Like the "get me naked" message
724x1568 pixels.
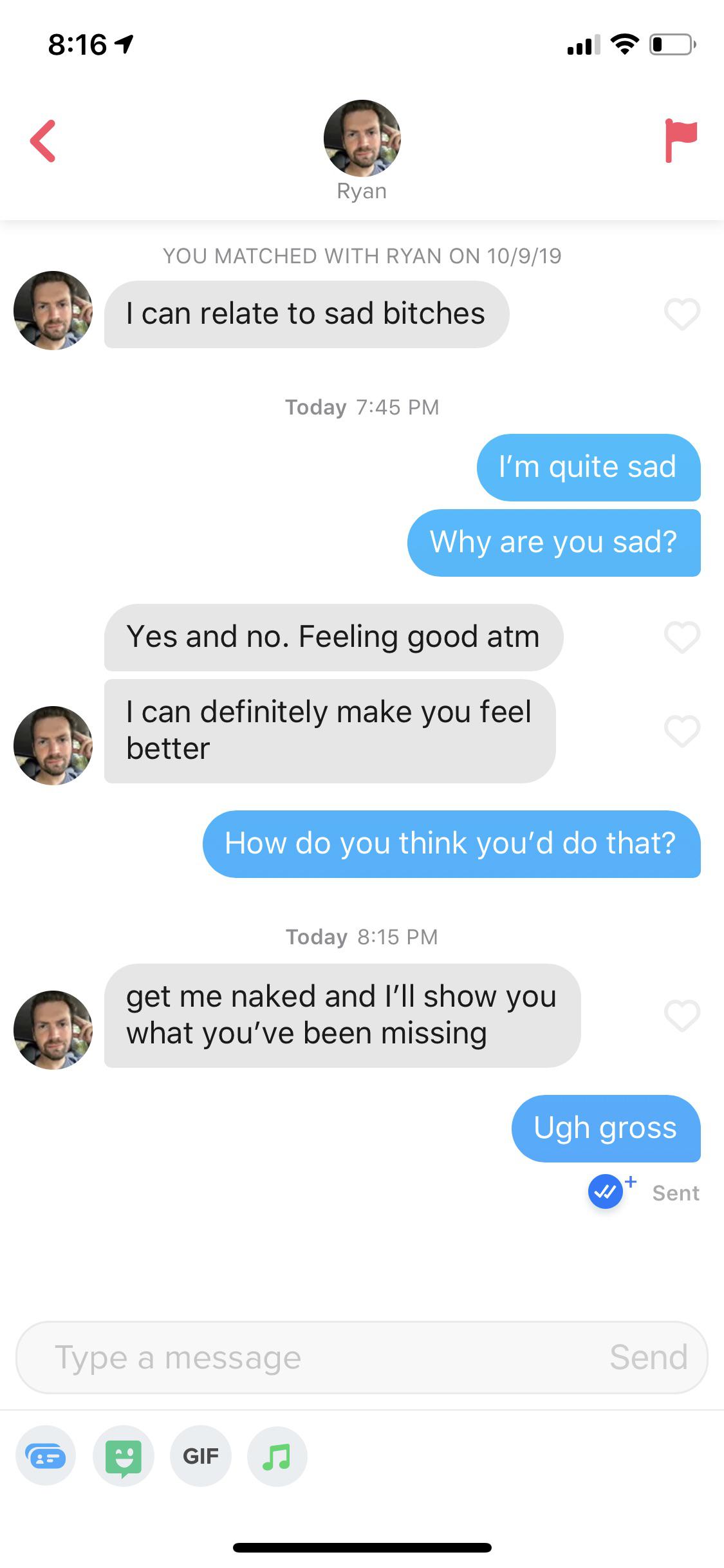682,1016
